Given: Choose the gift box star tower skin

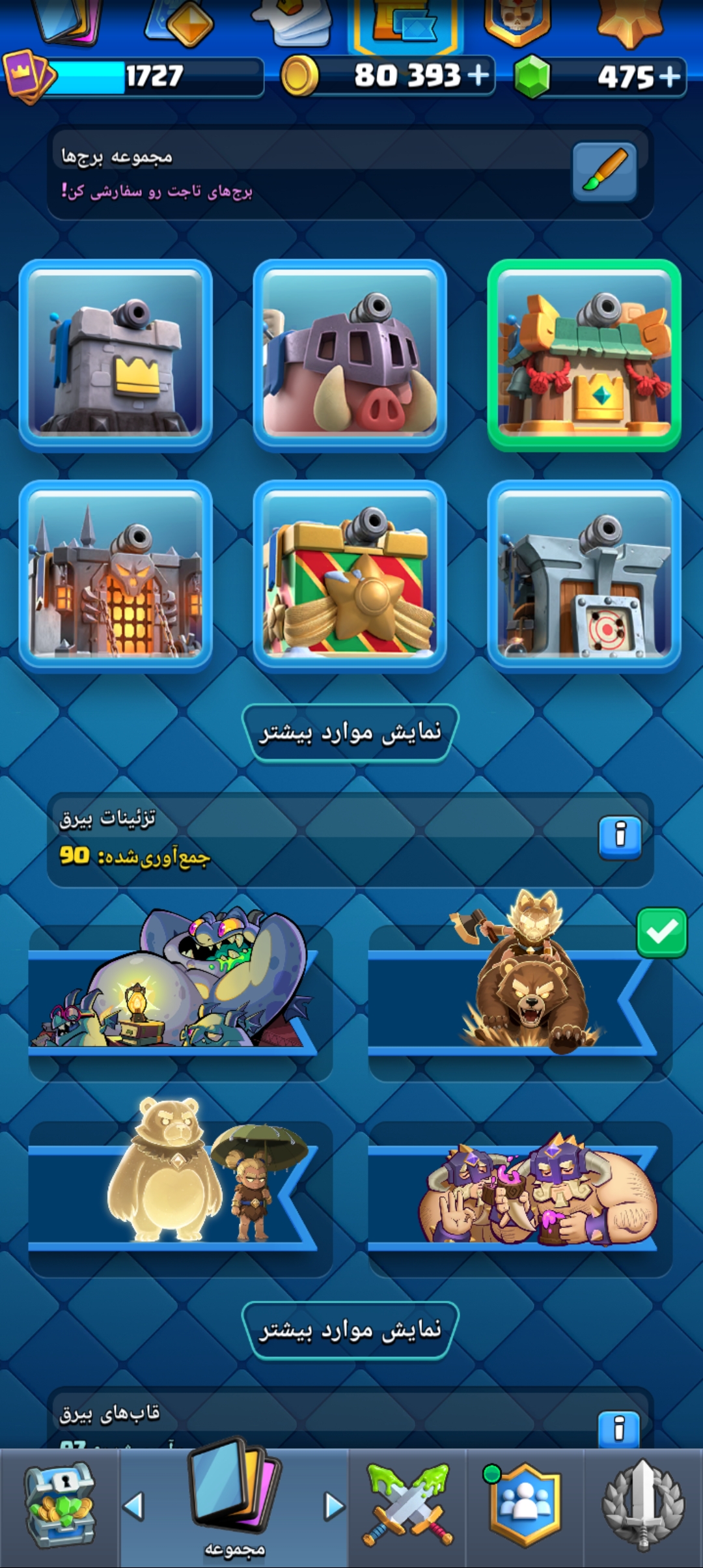Looking at the screenshot, I should (350, 576).
